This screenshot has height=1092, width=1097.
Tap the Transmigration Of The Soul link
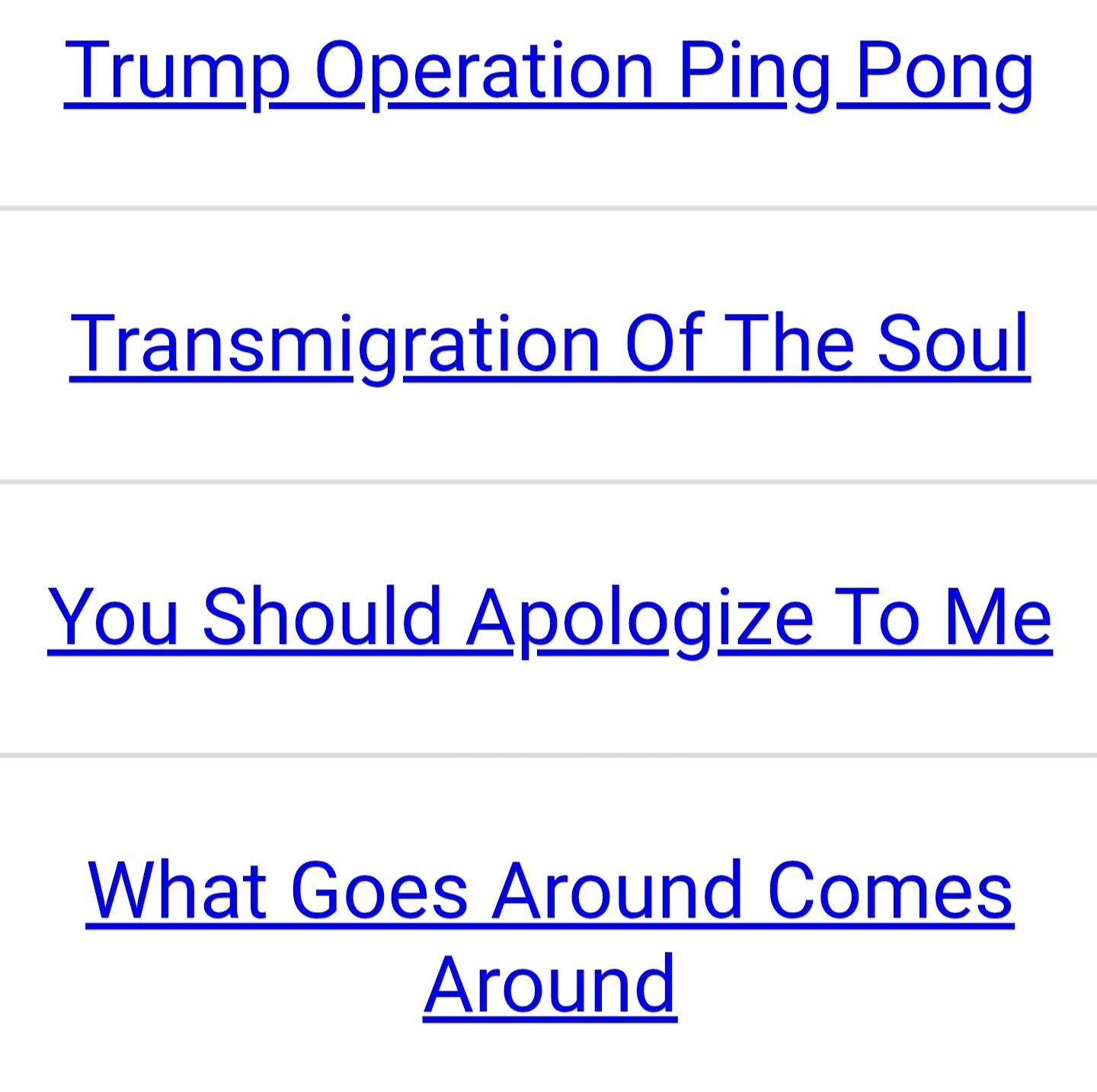[549, 345]
